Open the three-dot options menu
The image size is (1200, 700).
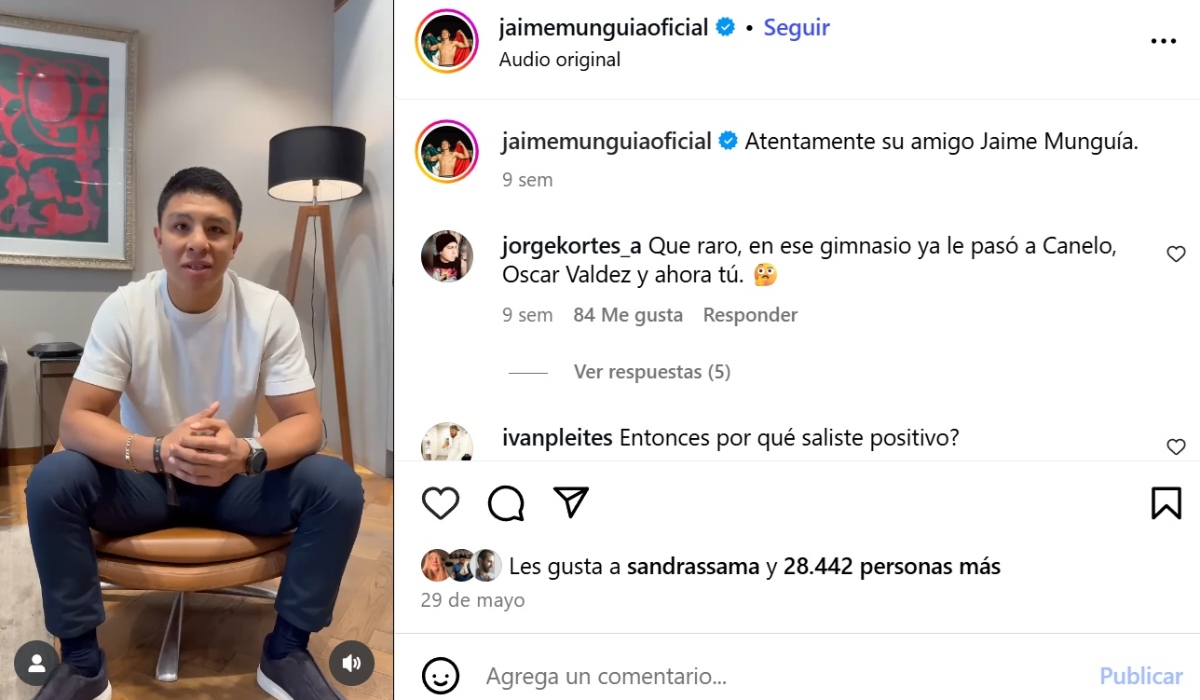tap(1163, 41)
